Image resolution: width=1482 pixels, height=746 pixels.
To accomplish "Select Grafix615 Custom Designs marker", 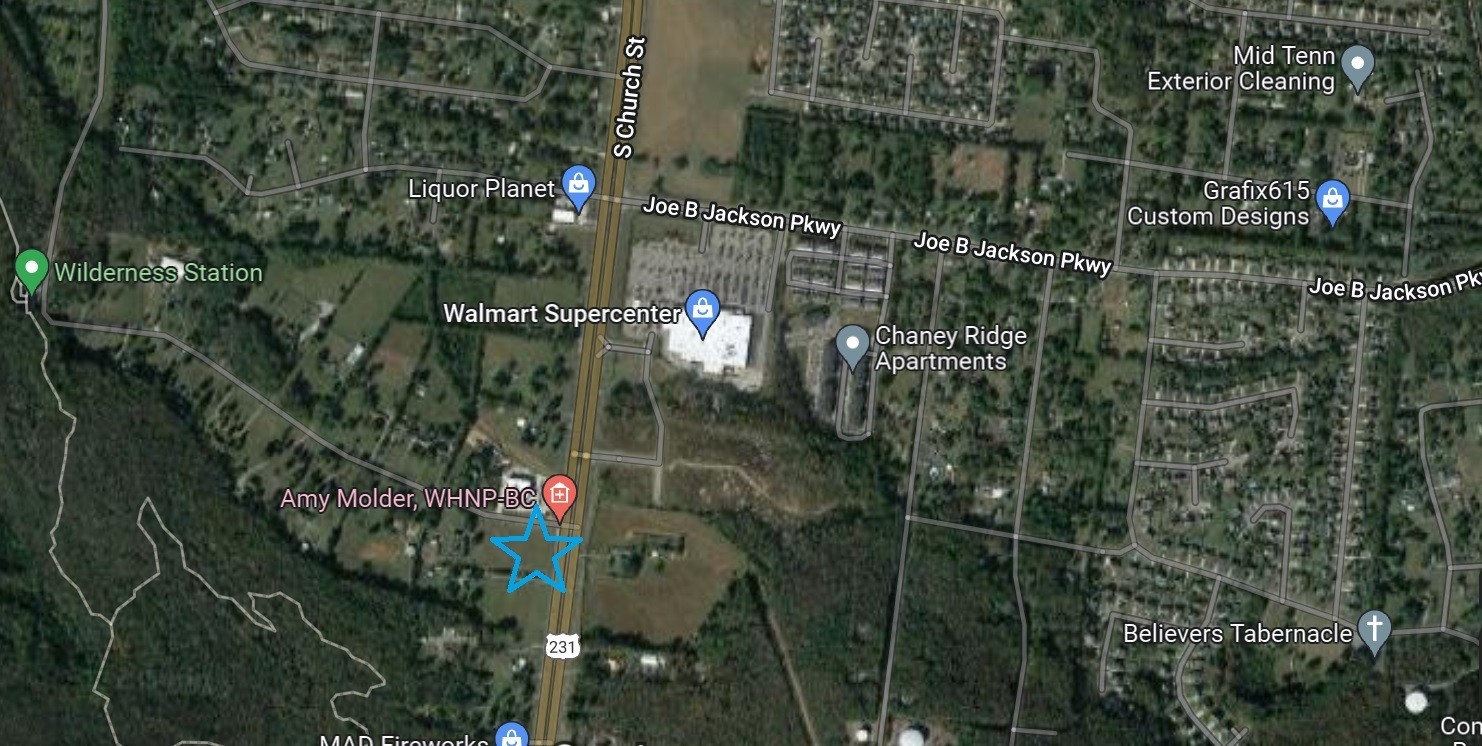I will coord(1332,201).
